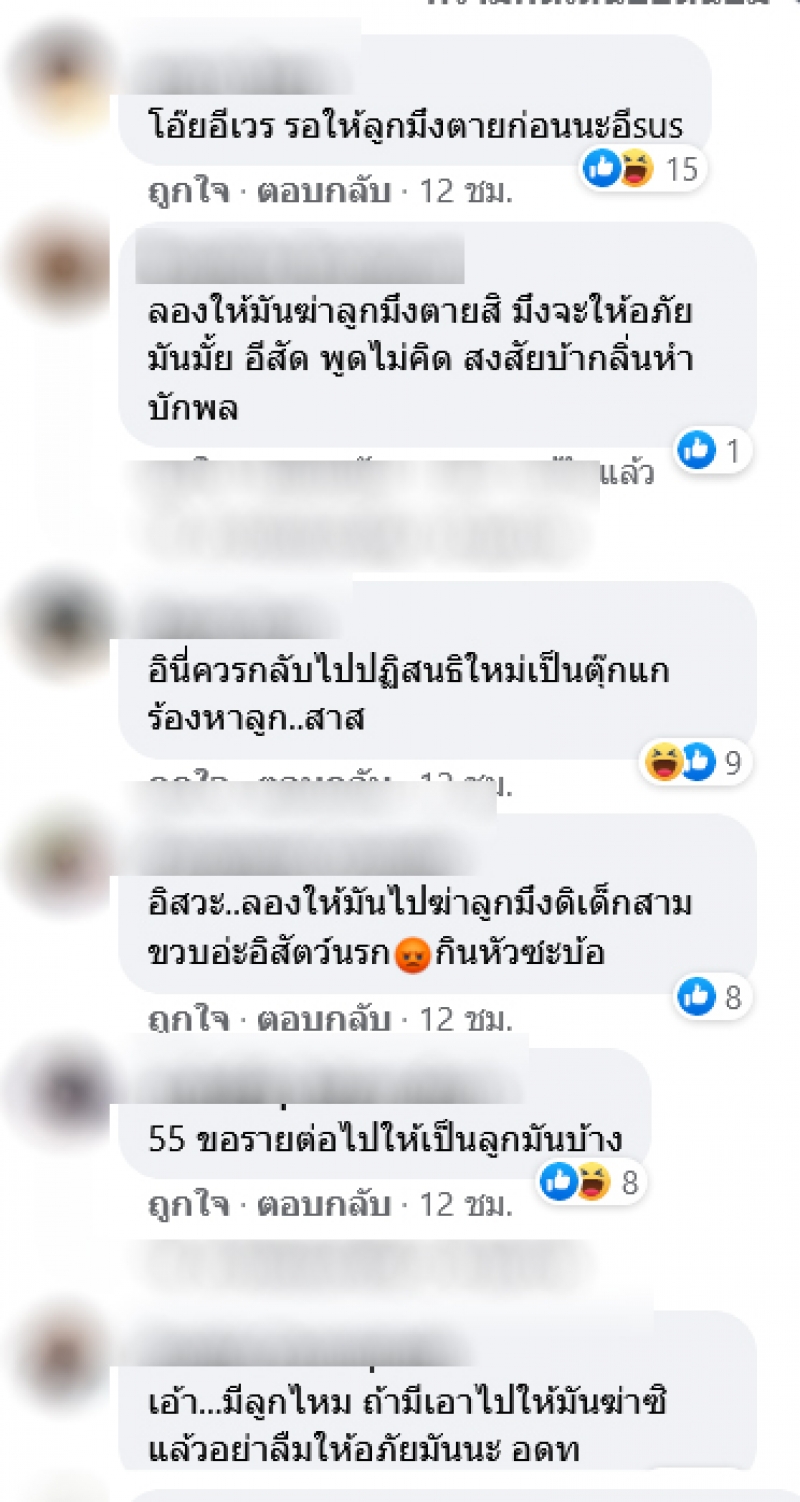Show the 8 reactions on the 55 comment
The height and width of the screenshot is (1502, 800).
[590, 1183]
